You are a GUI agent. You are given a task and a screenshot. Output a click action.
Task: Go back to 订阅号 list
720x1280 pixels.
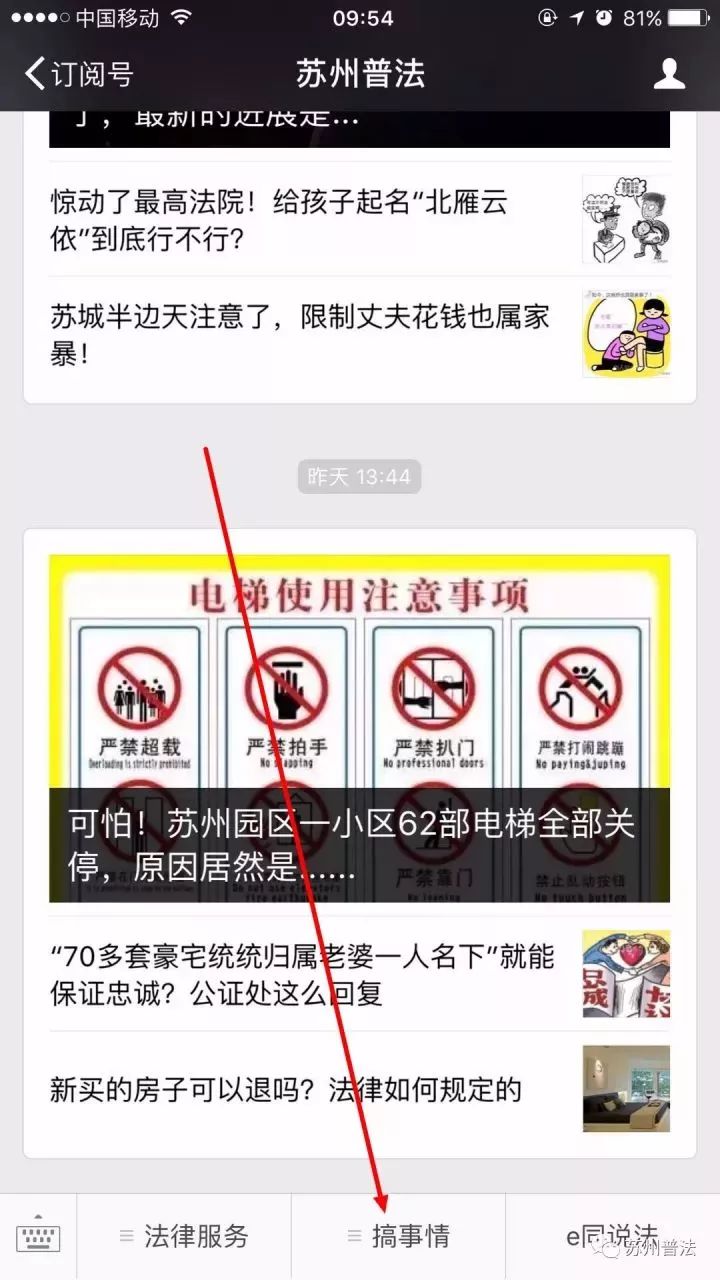[x=78, y=73]
